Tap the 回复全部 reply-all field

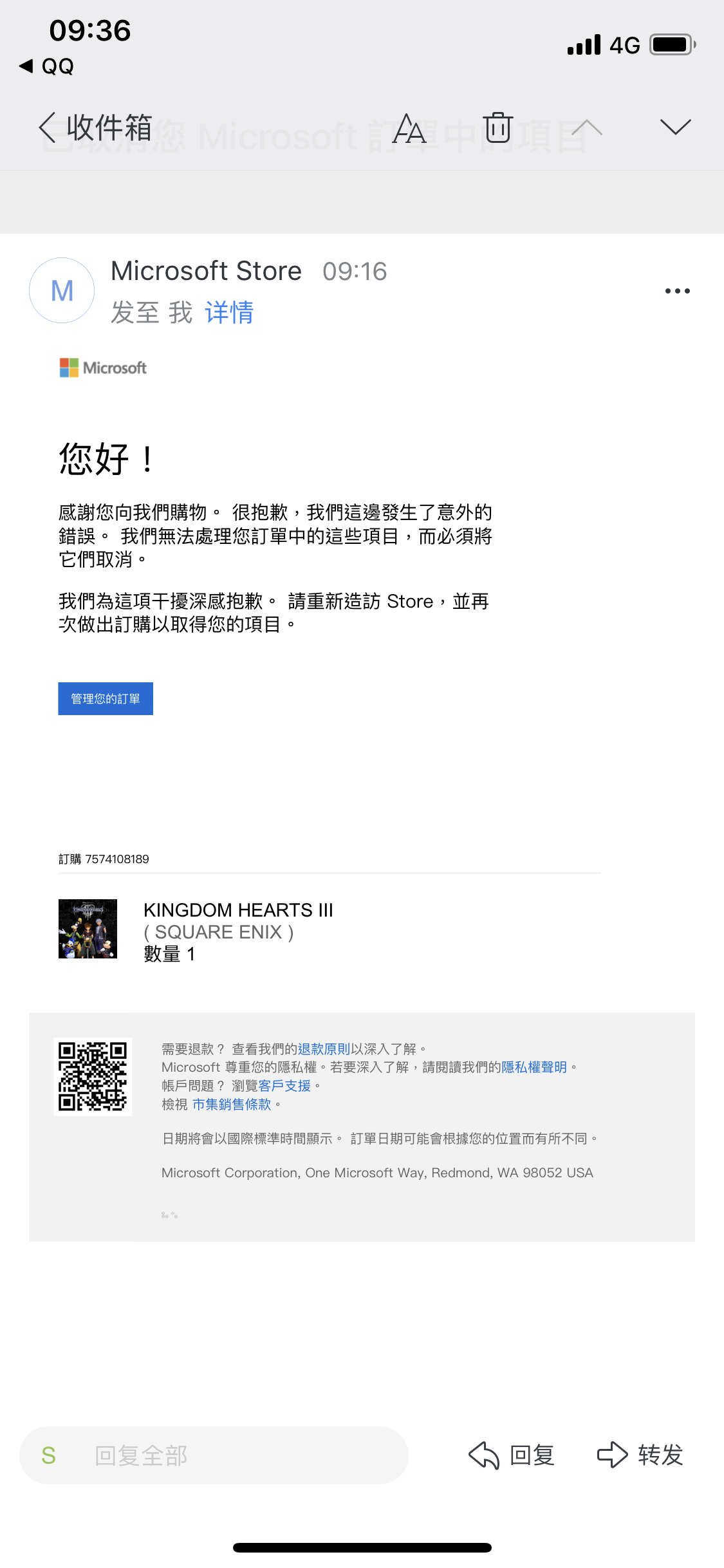point(214,1455)
